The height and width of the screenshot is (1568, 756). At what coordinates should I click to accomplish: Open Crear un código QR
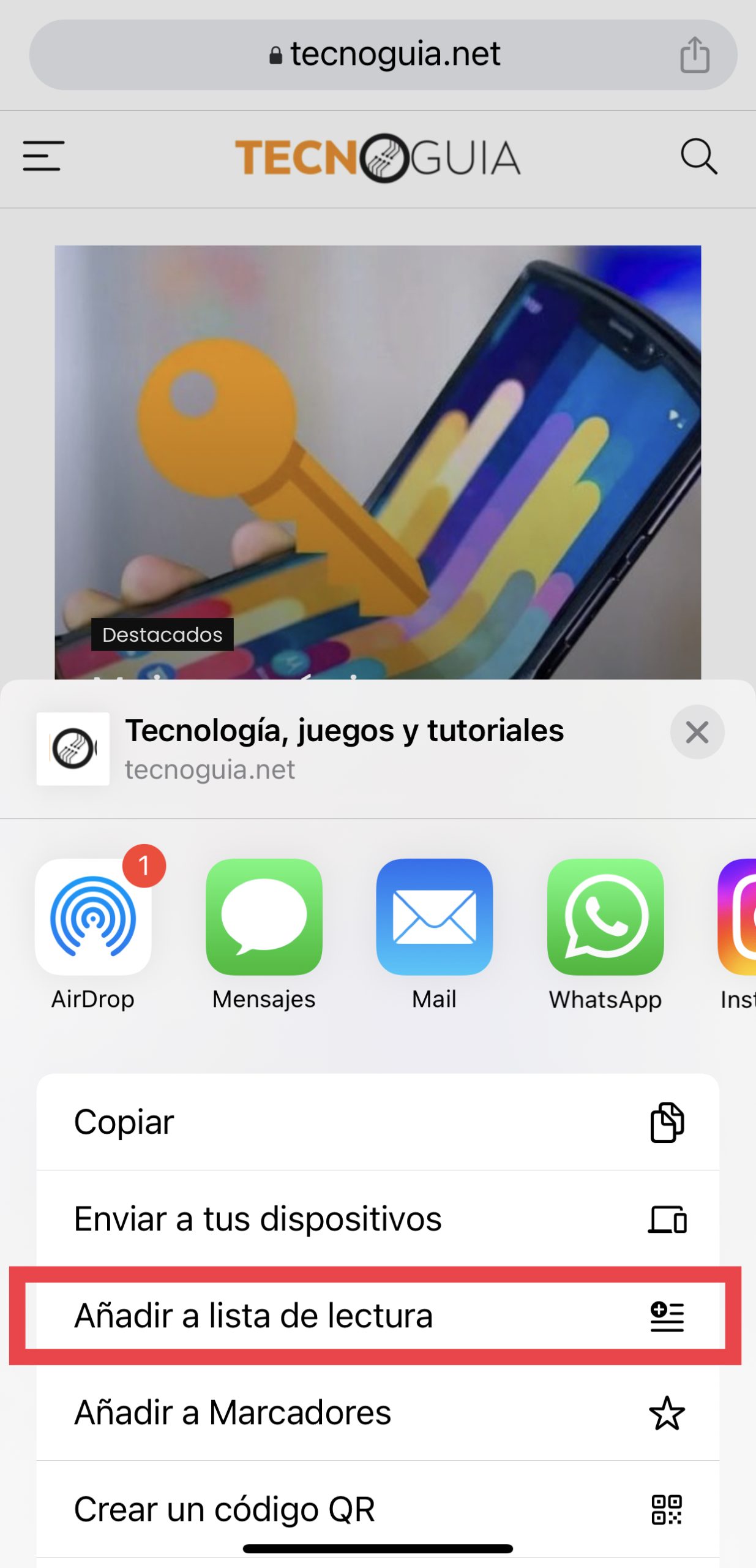pyautogui.click(x=377, y=1509)
